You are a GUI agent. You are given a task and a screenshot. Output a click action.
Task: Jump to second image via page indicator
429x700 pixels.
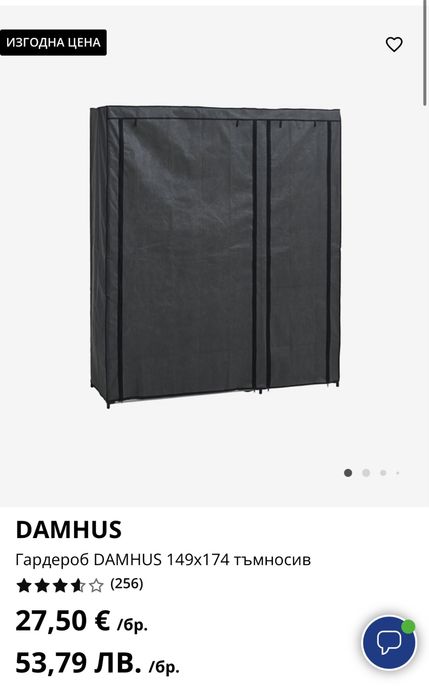[x=366, y=473]
